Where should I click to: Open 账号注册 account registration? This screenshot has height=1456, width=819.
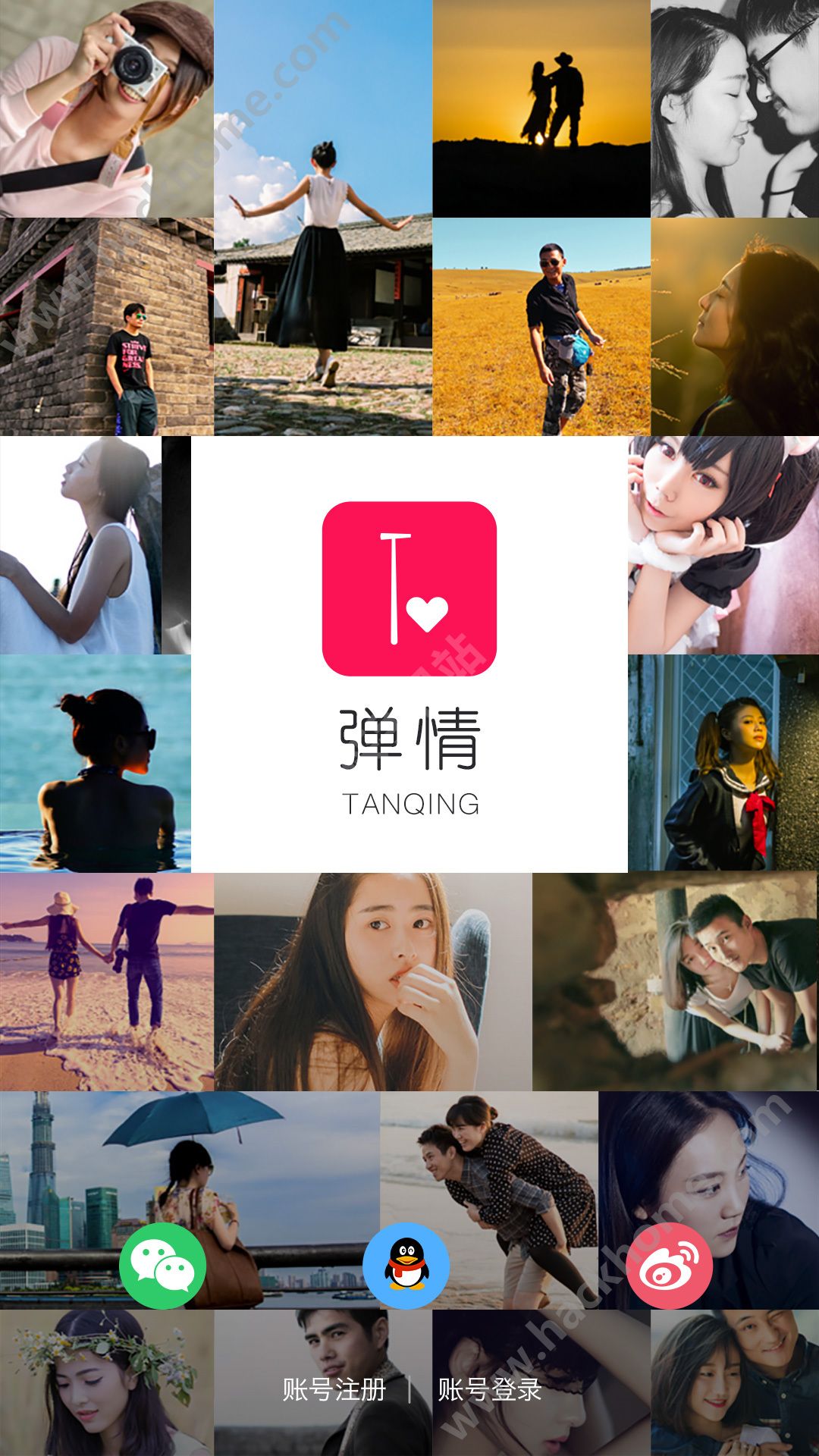point(334,1390)
